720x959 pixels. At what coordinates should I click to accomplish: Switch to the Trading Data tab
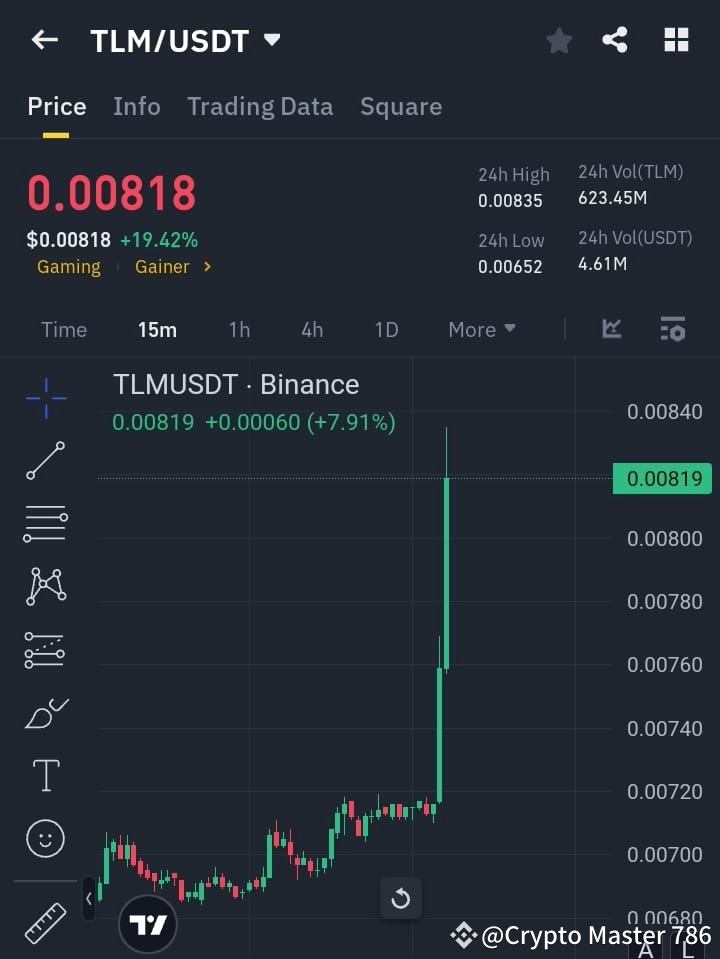(260, 106)
